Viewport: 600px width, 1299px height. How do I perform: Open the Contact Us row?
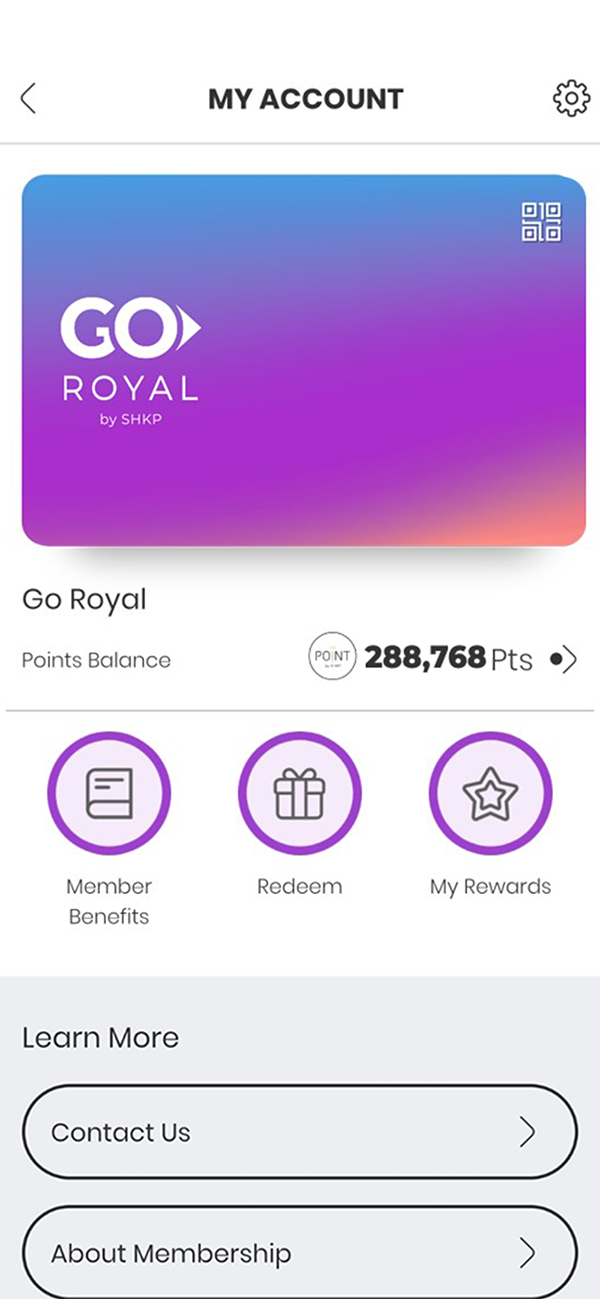click(x=300, y=1132)
